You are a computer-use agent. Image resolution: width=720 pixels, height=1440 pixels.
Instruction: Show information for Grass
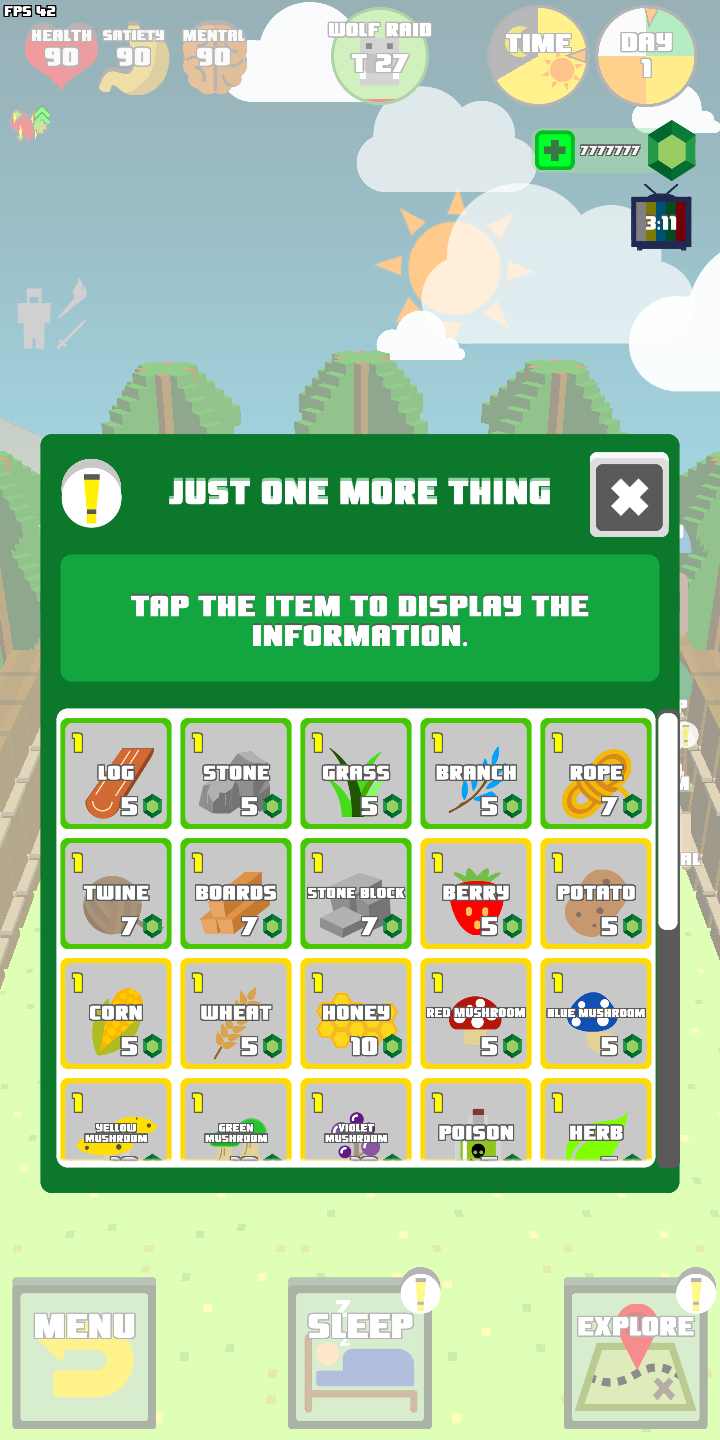pos(356,773)
